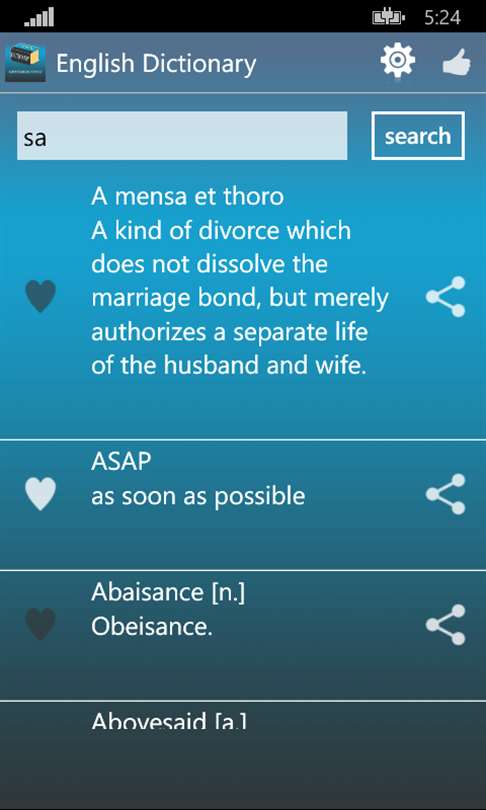This screenshot has width=486, height=810.
Task: Share the 'A mensa et thoro' definition
Action: point(446,297)
